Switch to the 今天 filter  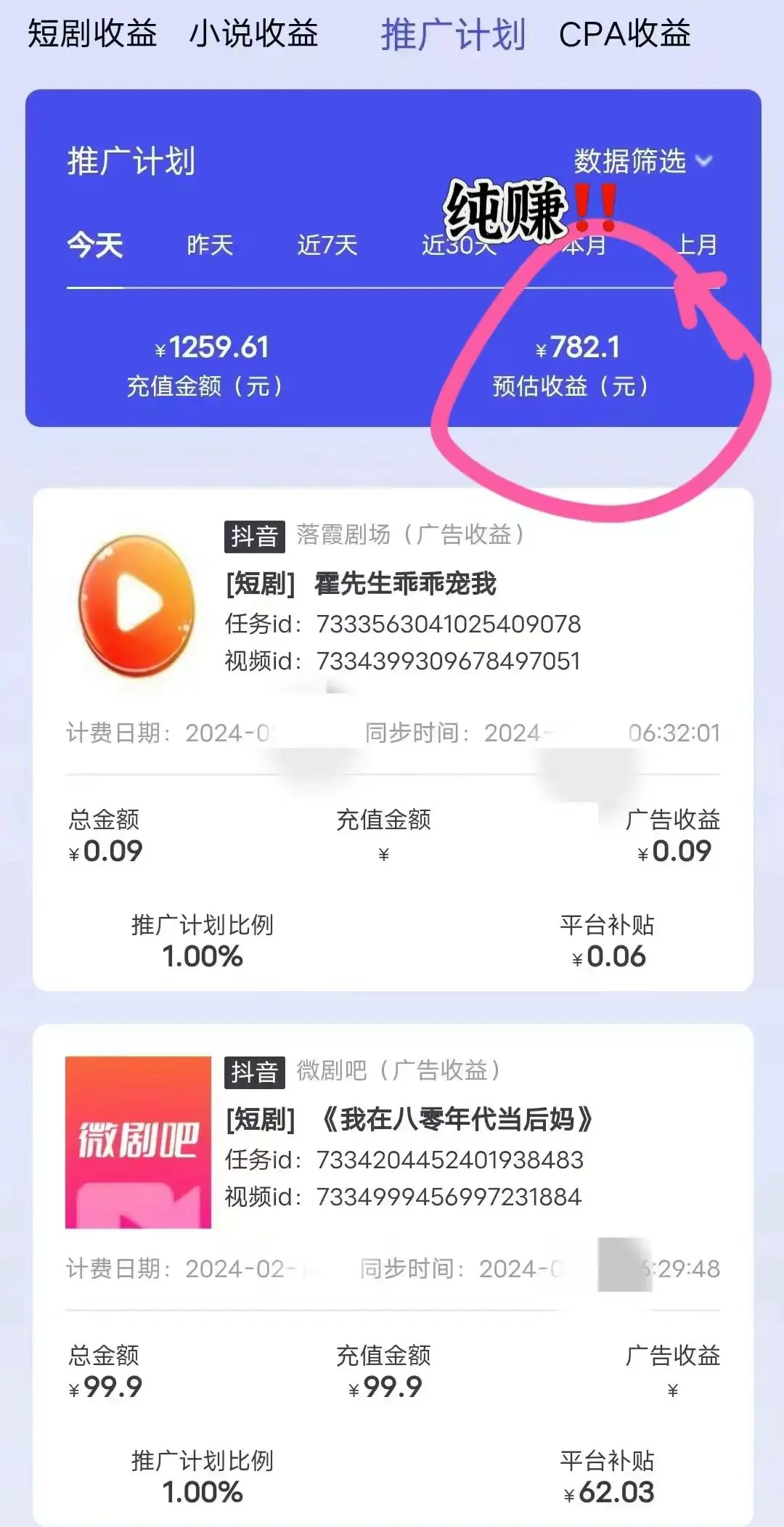[x=95, y=245]
